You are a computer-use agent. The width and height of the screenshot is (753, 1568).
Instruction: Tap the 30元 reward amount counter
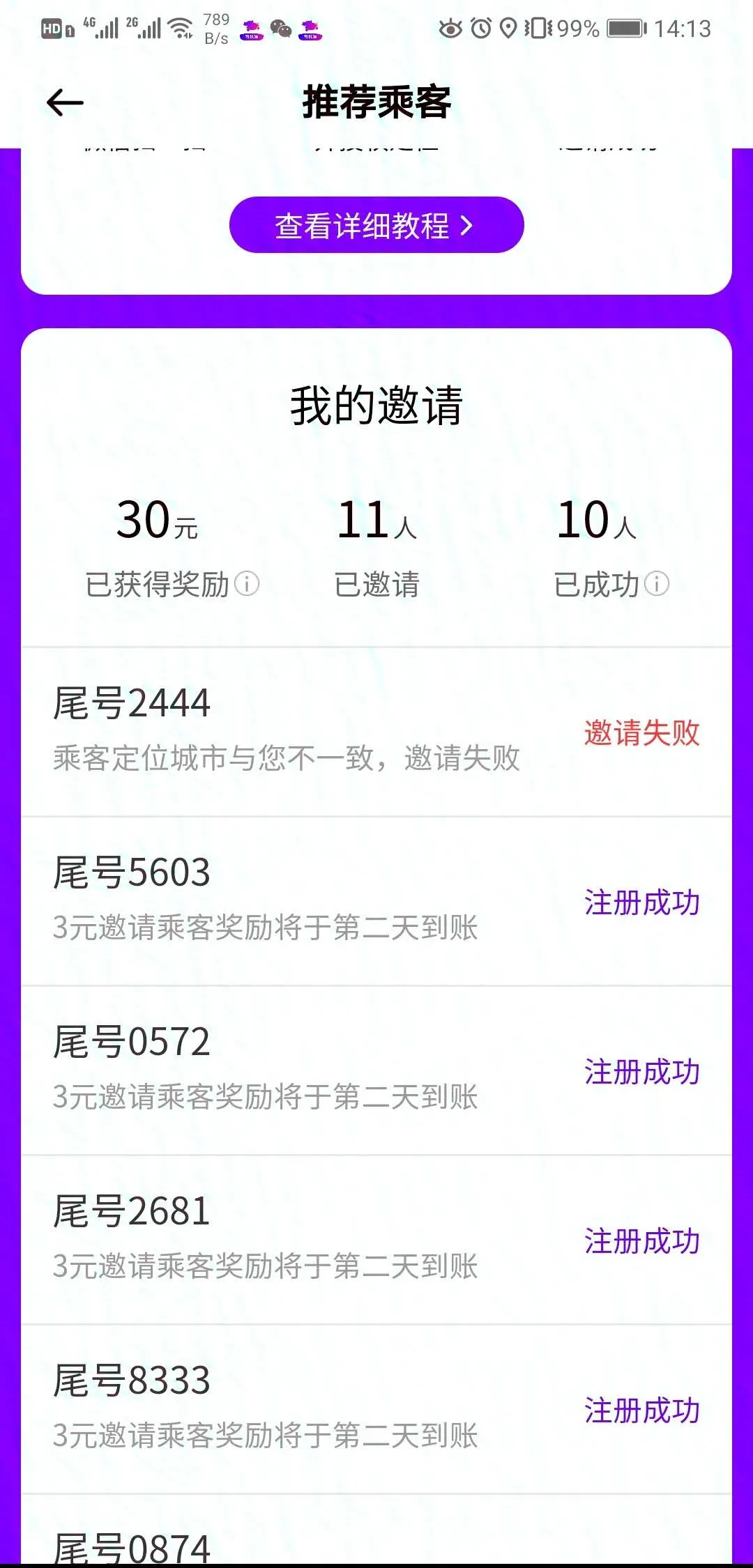[157, 521]
